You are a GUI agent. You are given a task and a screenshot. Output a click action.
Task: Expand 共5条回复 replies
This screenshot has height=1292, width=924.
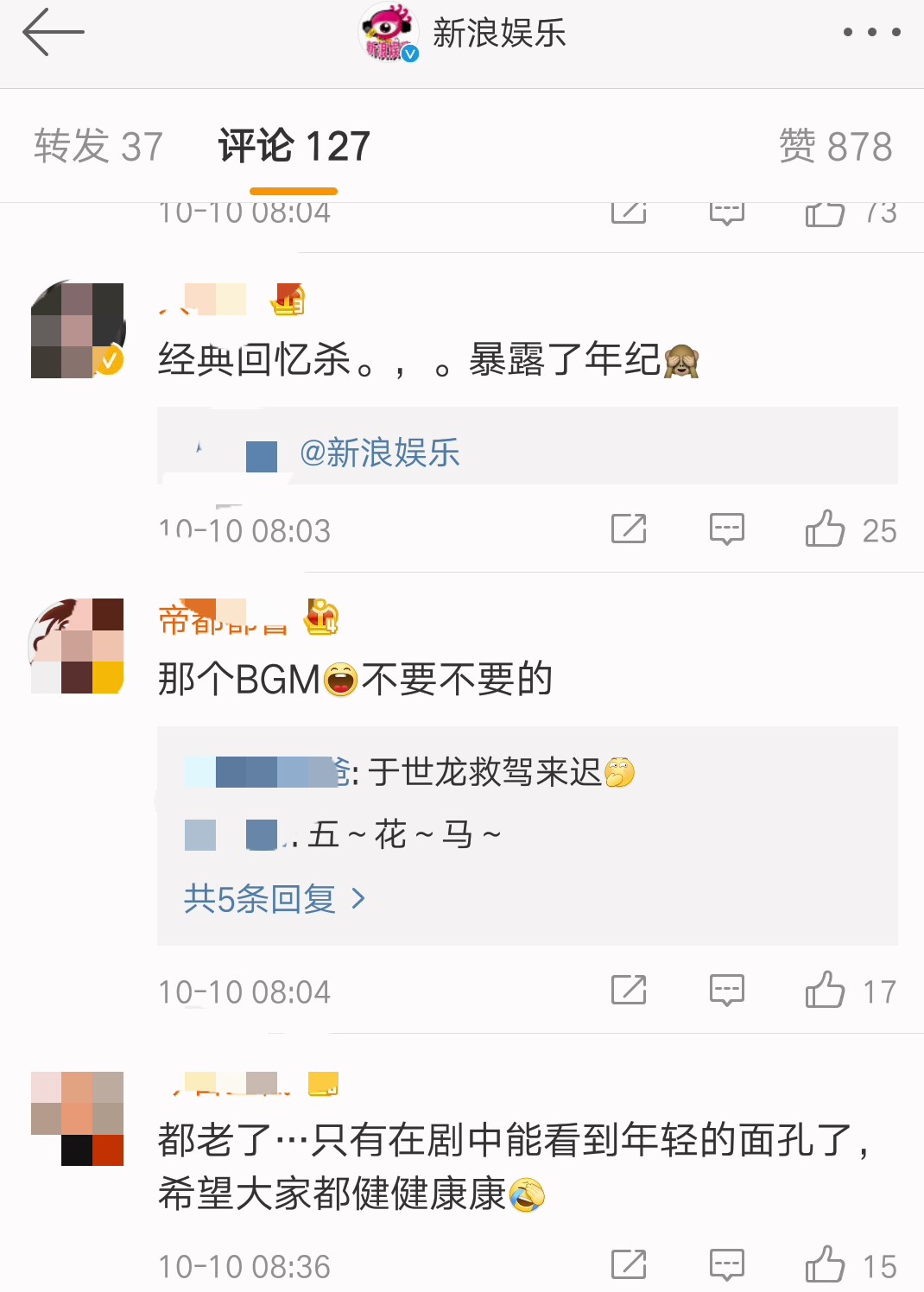(x=274, y=899)
